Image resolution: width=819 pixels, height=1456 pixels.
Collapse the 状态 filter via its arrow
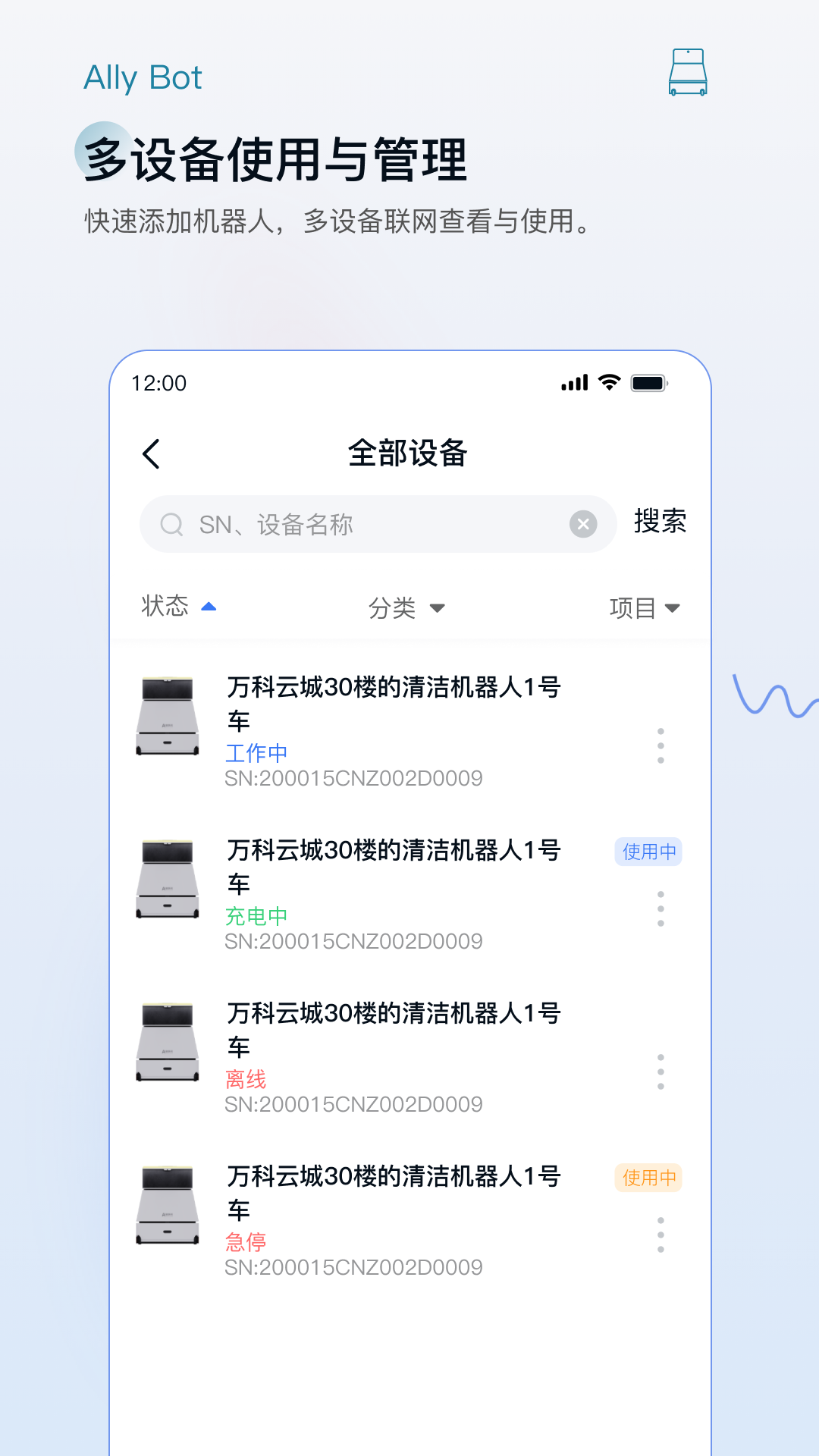(x=209, y=607)
